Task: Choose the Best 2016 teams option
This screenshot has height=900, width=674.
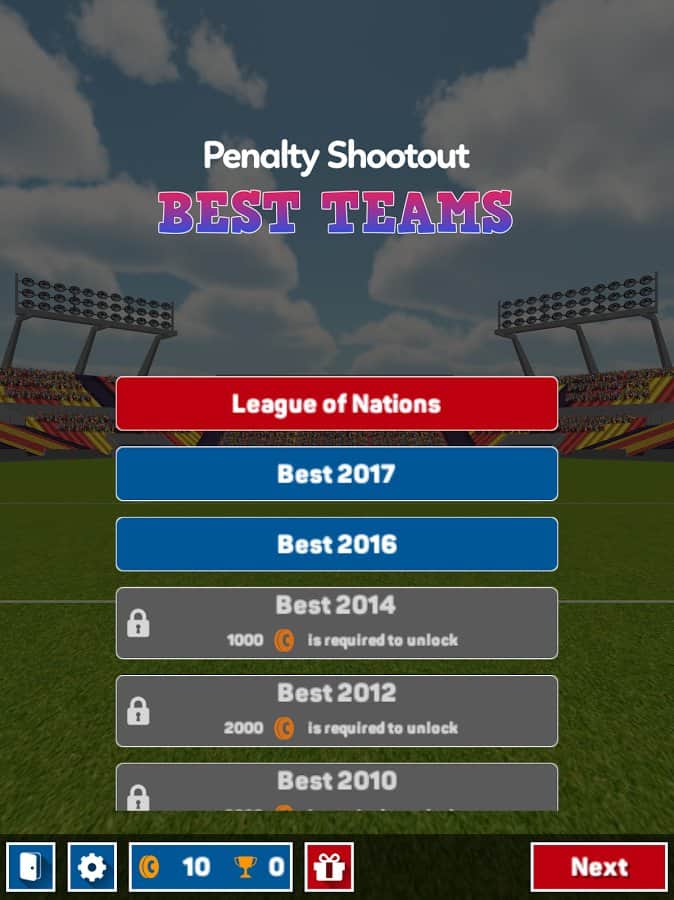Action: click(336, 544)
